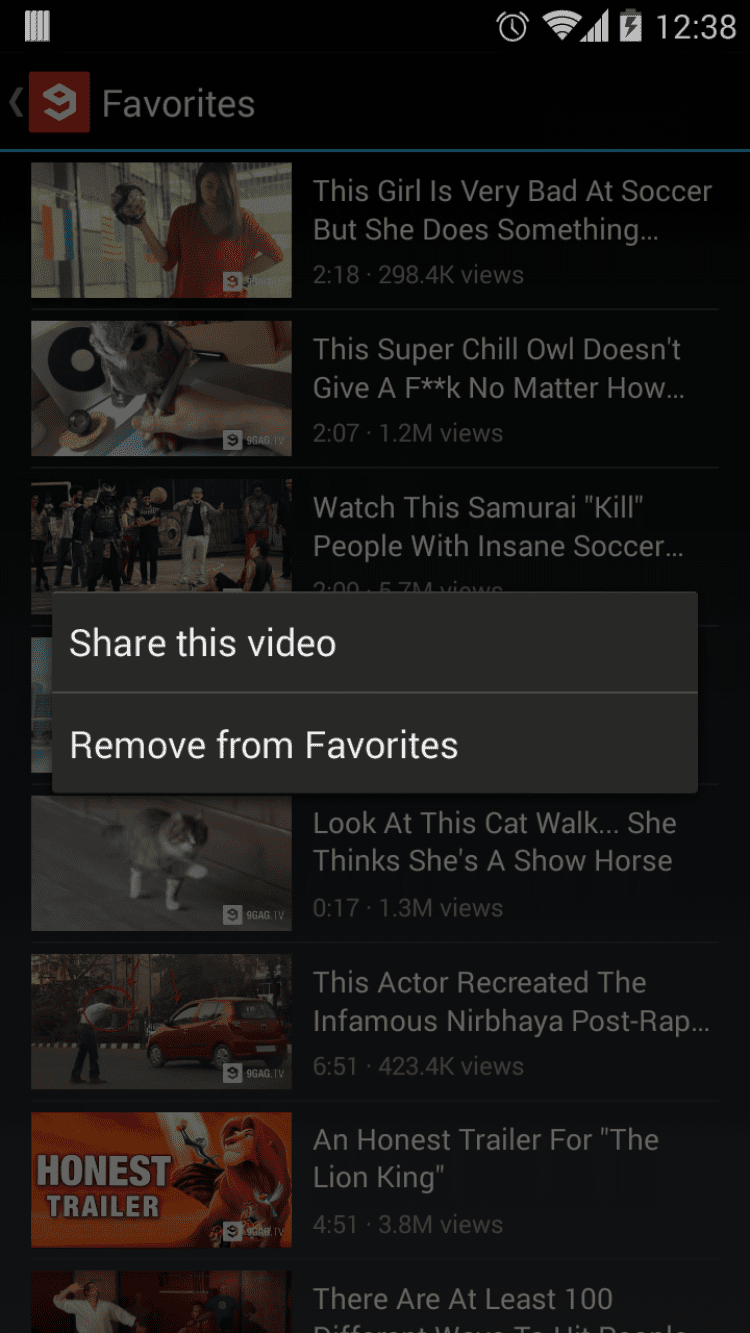Choose Remove from Favorites
The image size is (750, 1333).
click(375, 743)
